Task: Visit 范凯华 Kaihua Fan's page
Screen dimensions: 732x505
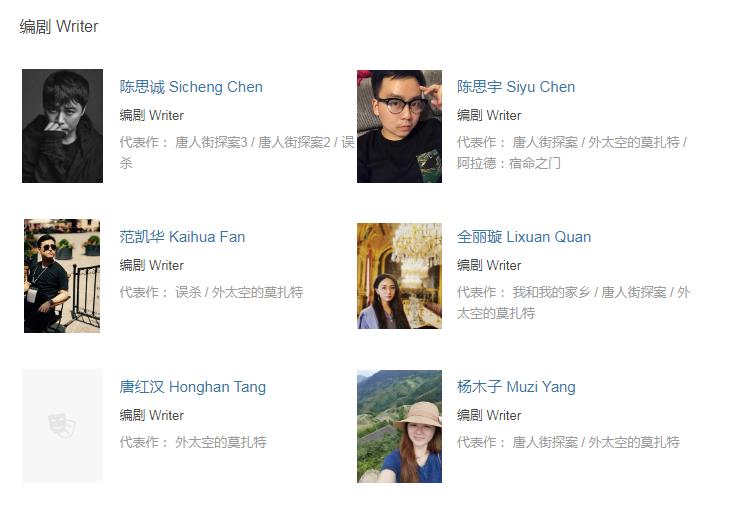Action: [x=182, y=237]
